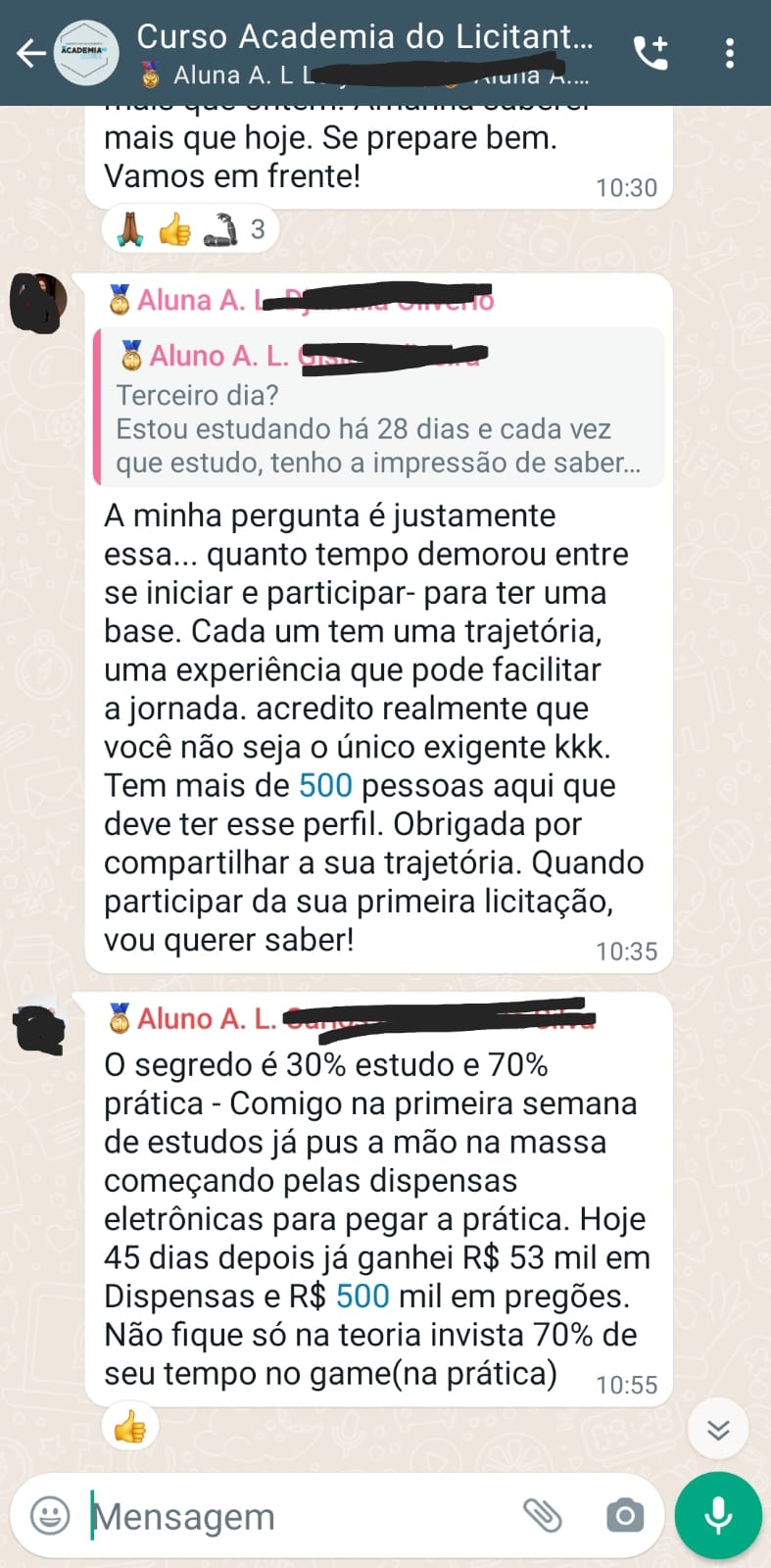Jump to the latest messages
Viewport: 771px width, 1568px height.
point(718,1430)
